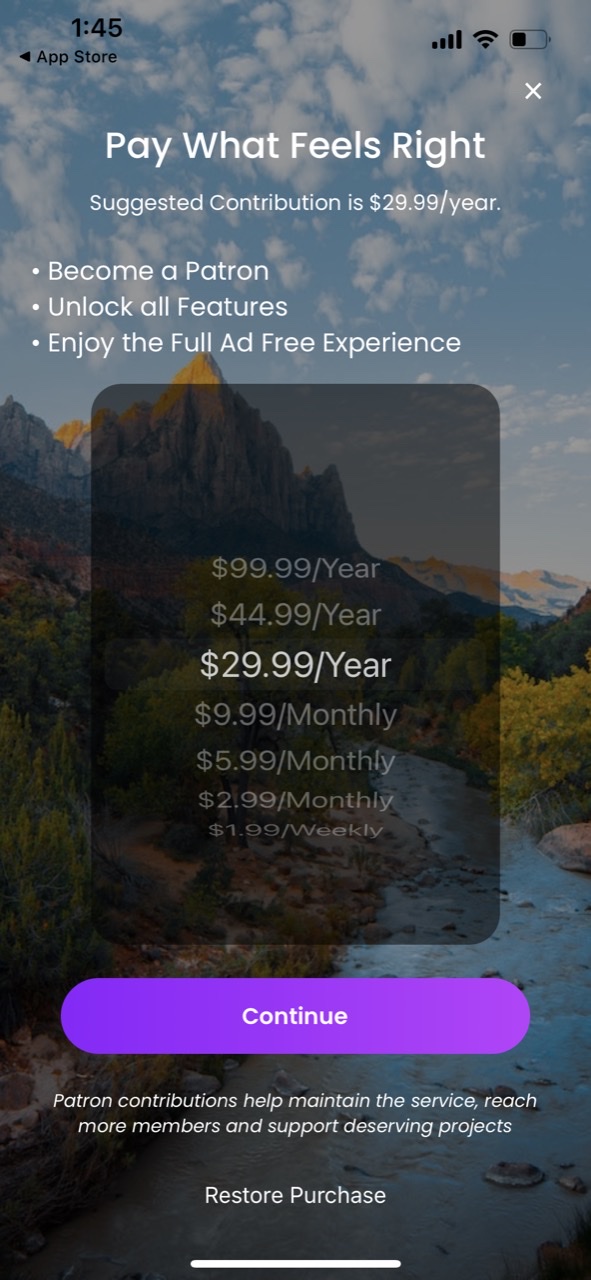This screenshot has width=591, height=1280.
Task: Tap Restore Purchase
Action: pyautogui.click(x=295, y=1195)
